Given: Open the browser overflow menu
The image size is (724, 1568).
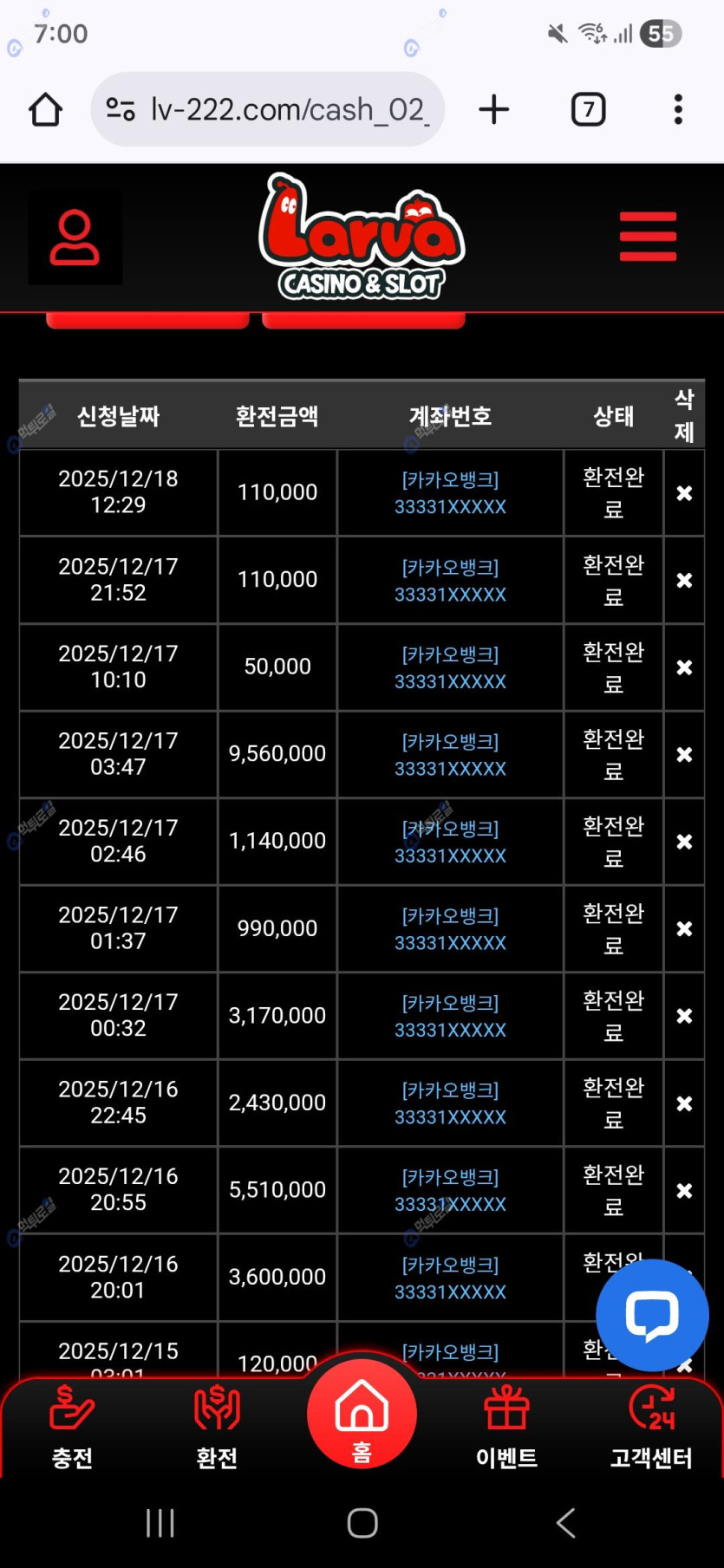Looking at the screenshot, I should [x=678, y=110].
